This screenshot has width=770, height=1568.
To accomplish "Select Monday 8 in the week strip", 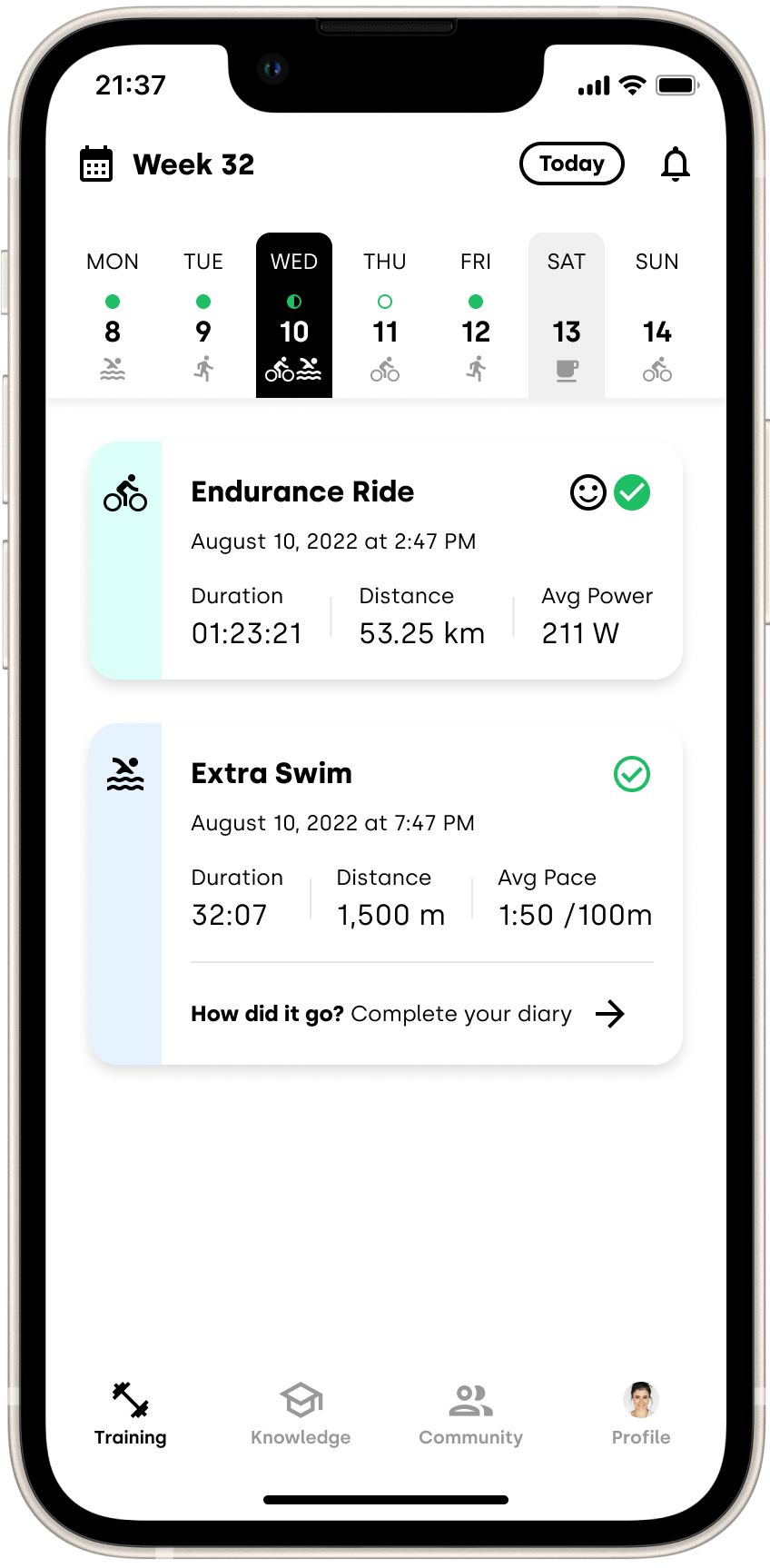I will 113,316.
